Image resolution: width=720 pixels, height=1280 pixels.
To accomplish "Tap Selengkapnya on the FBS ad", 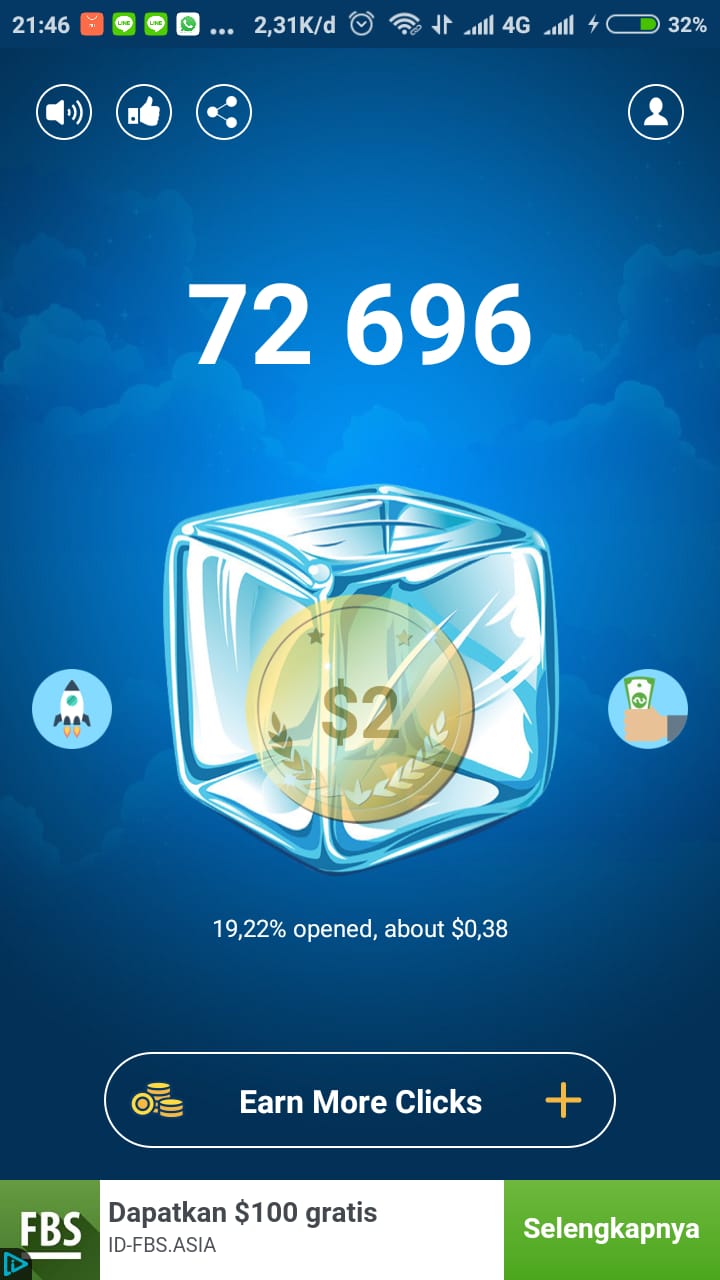I will (612, 1228).
